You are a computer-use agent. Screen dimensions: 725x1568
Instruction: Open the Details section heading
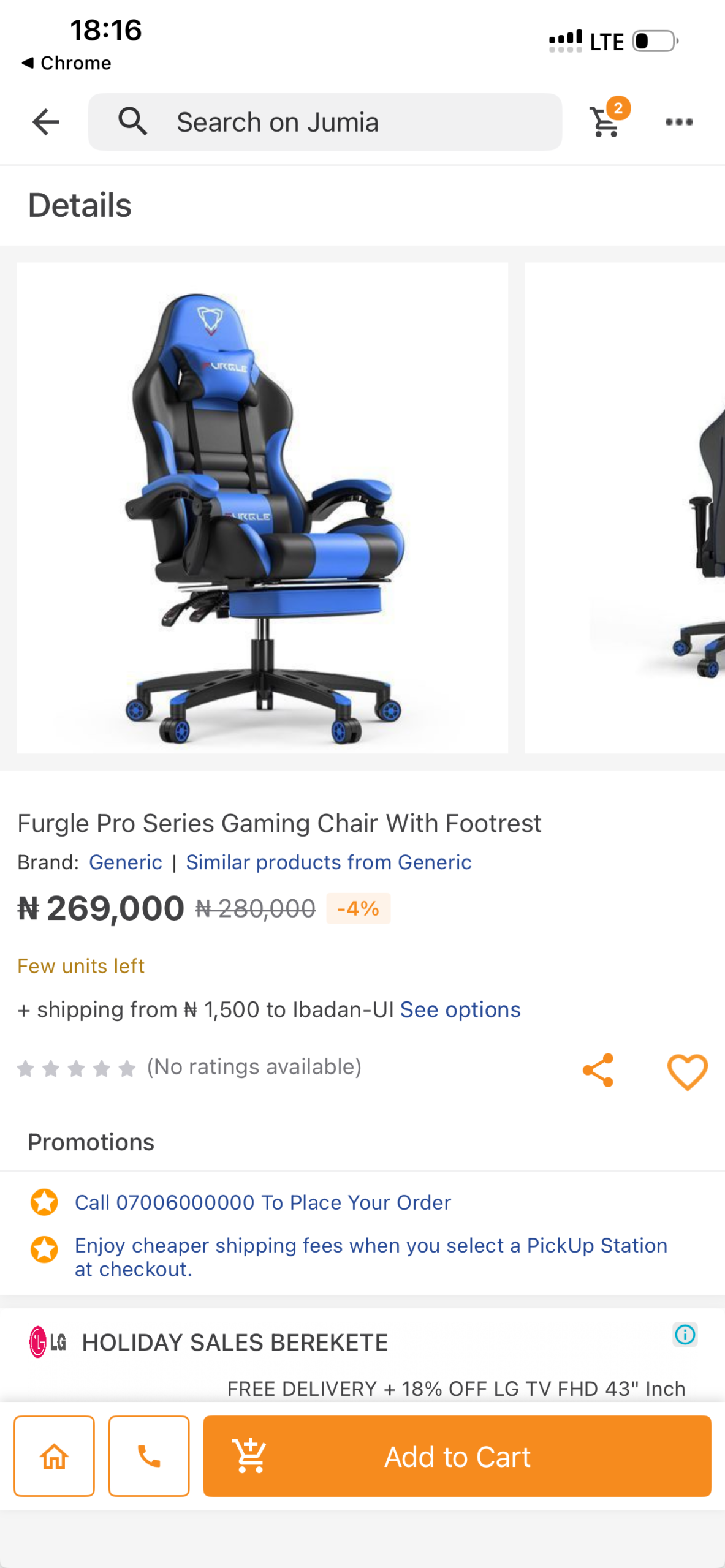80,205
